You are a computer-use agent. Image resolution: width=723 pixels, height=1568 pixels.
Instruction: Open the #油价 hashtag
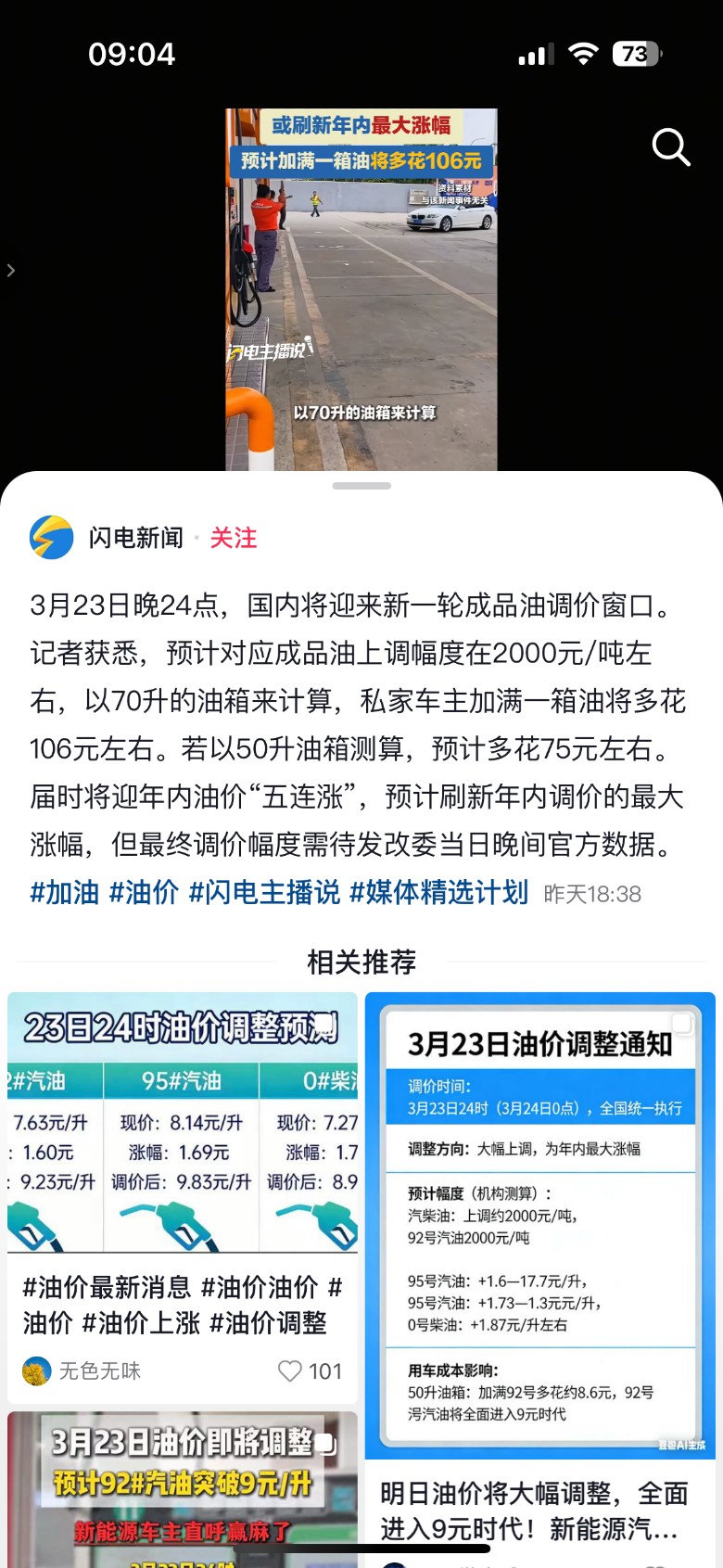(x=144, y=893)
